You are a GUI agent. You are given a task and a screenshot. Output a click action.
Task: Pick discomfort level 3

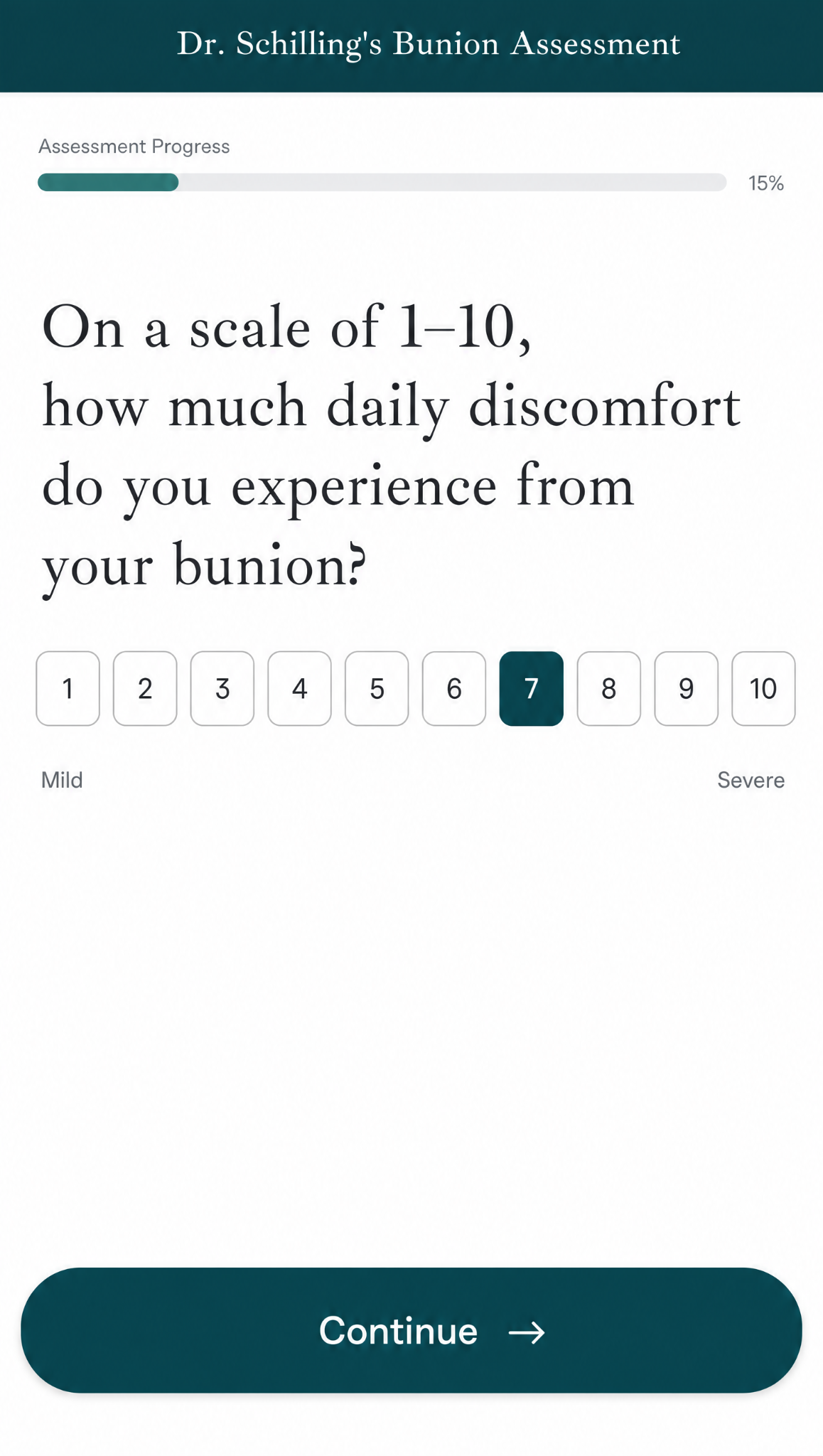222,688
